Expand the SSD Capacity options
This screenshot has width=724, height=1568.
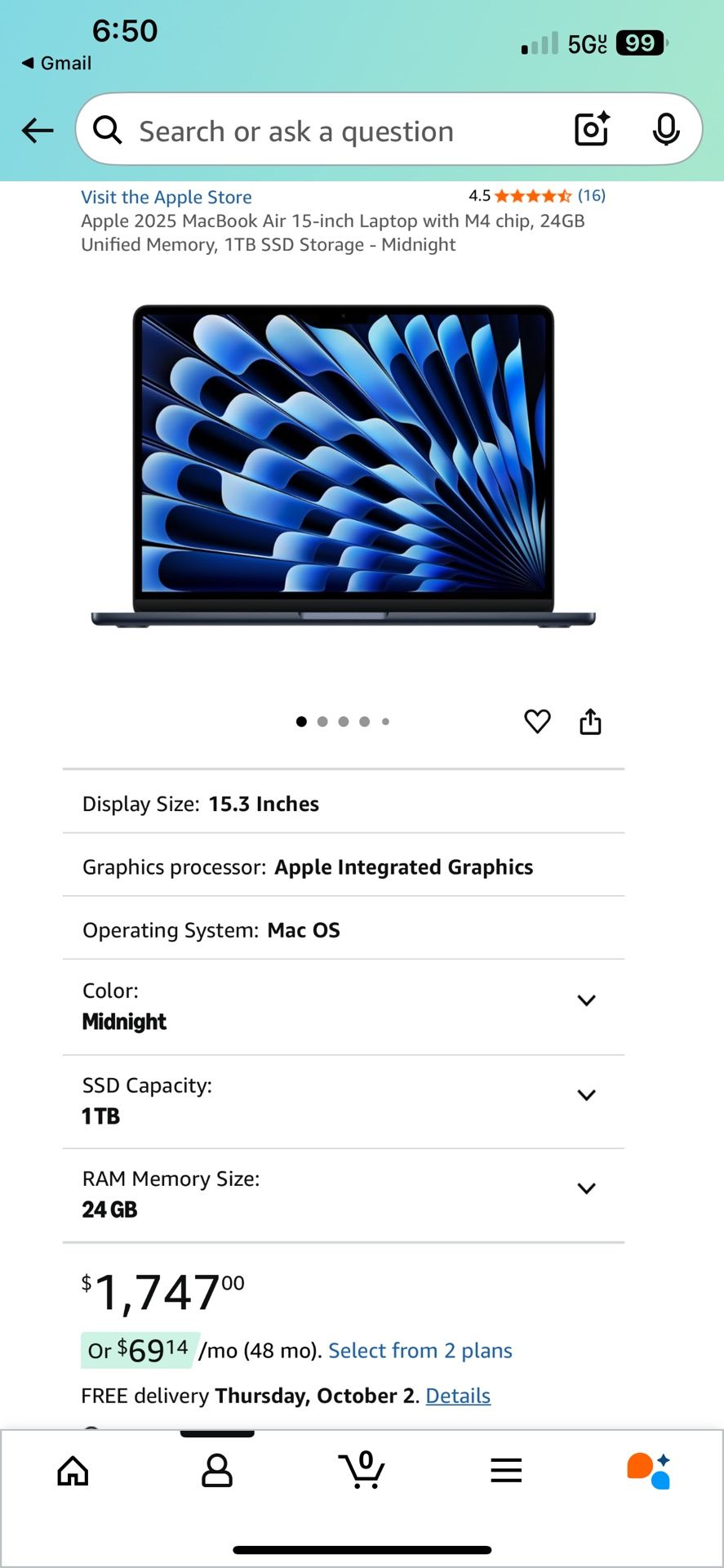(586, 1094)
